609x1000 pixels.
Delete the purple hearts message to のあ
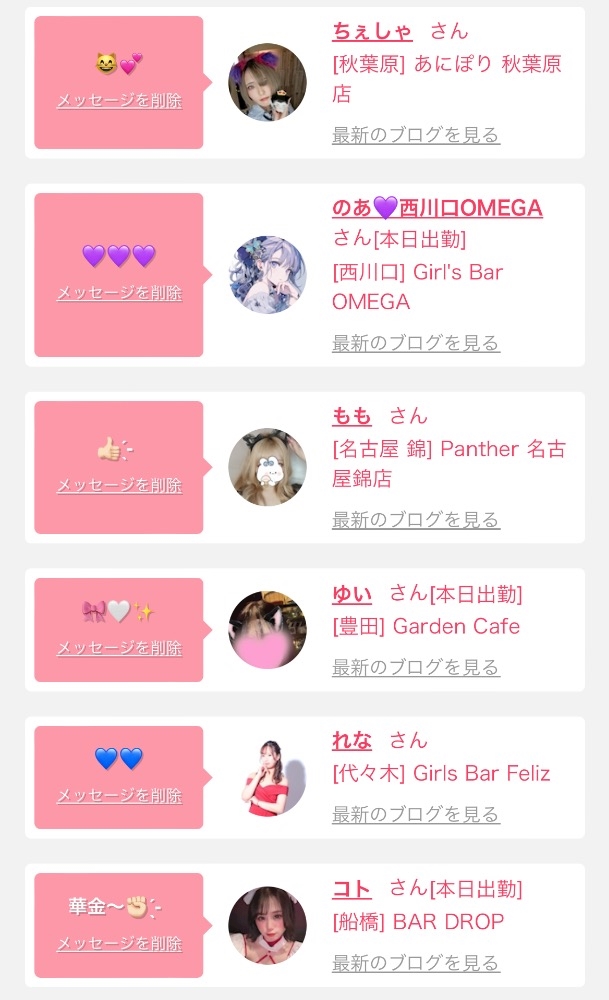(119, 293)
